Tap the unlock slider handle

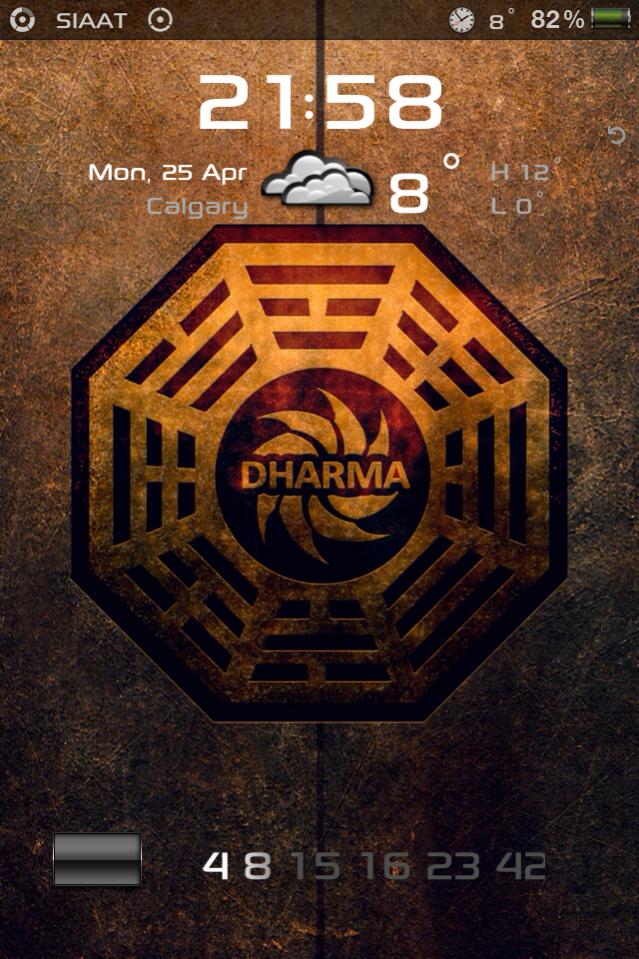click(x=97, y=860)
